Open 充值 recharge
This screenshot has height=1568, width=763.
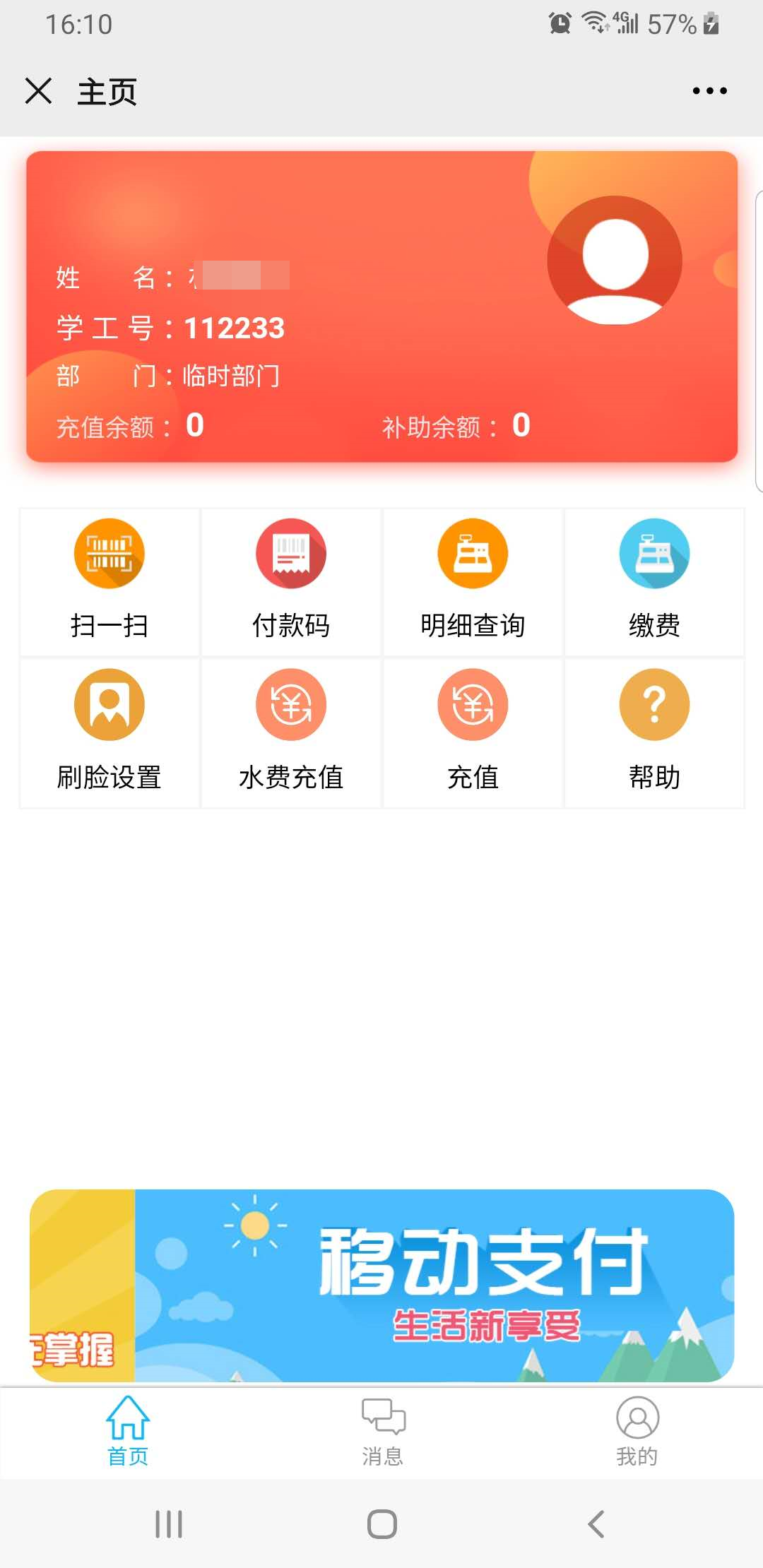pos(473,733)
